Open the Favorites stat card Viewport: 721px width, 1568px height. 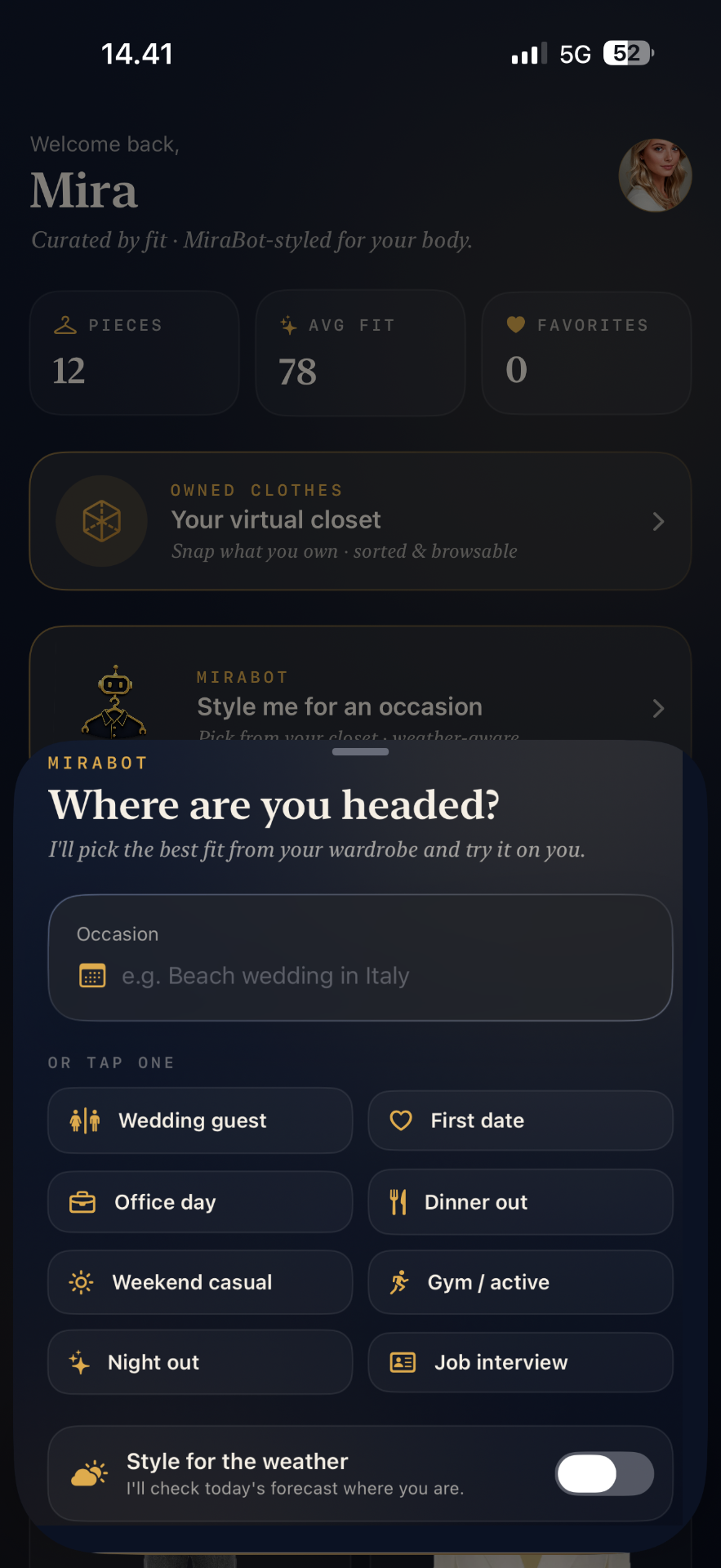coord(586,353)
